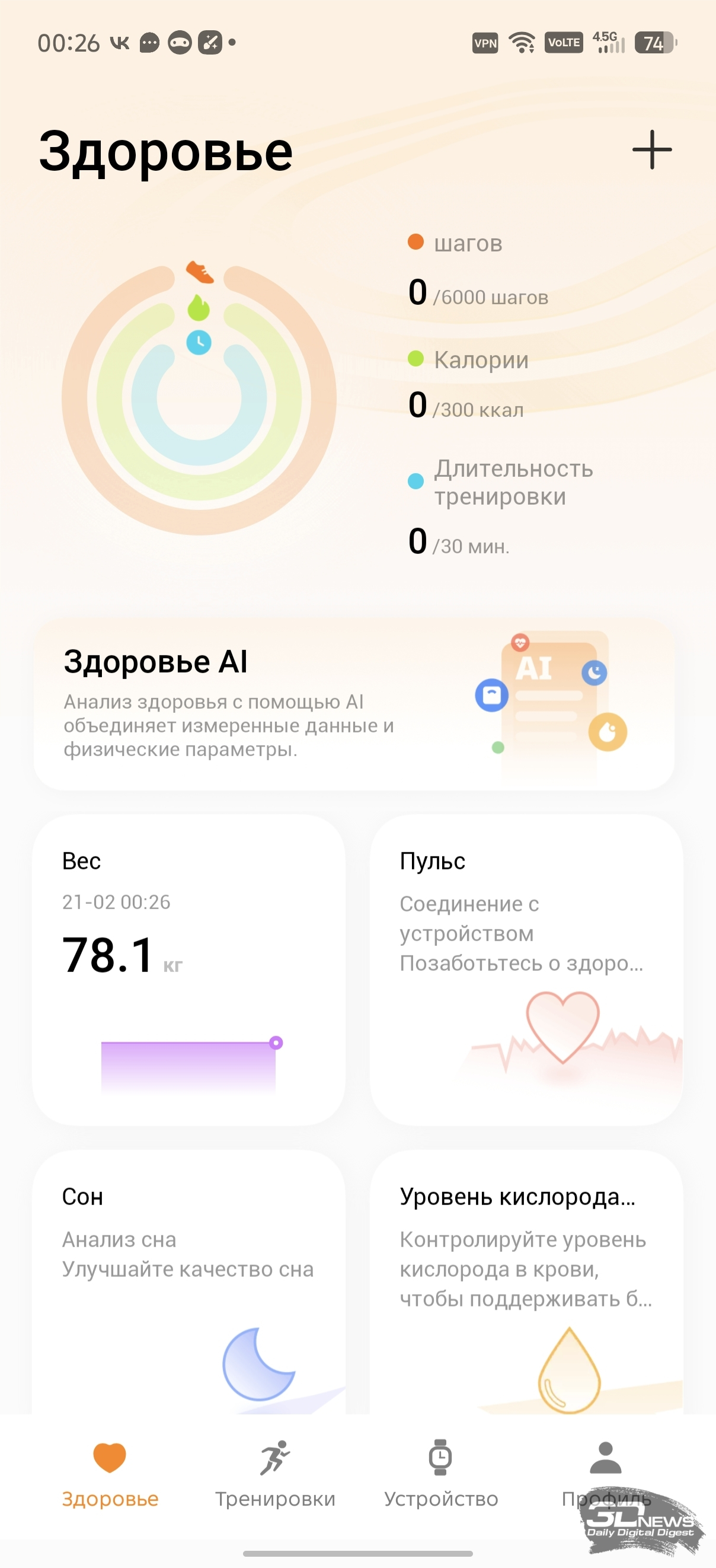This screenshot has height=1568, width=716.
Task: Open the Вес weight card
Action: click(188, 969)
